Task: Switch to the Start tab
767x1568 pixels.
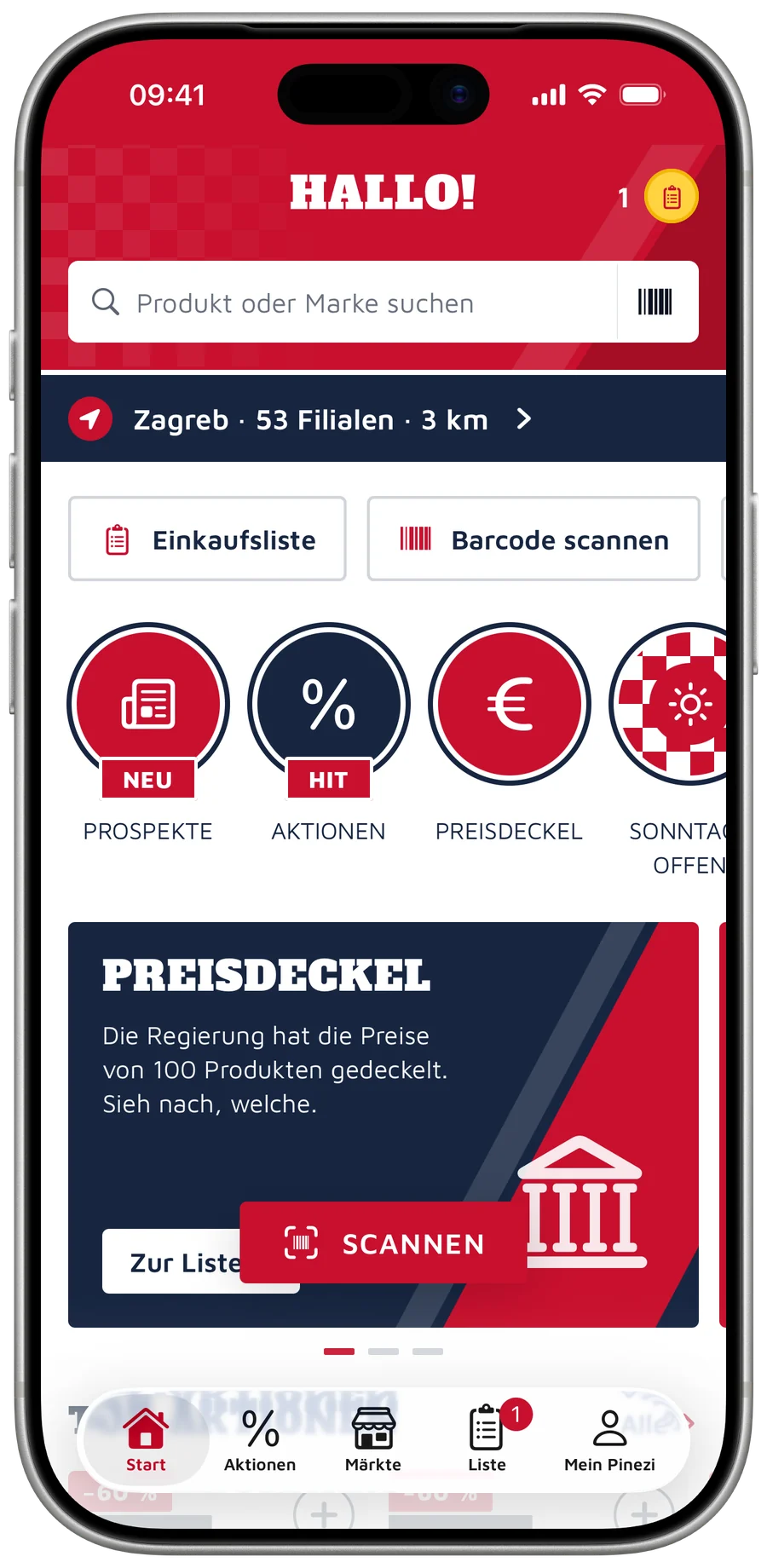Action: [146, 1440]
